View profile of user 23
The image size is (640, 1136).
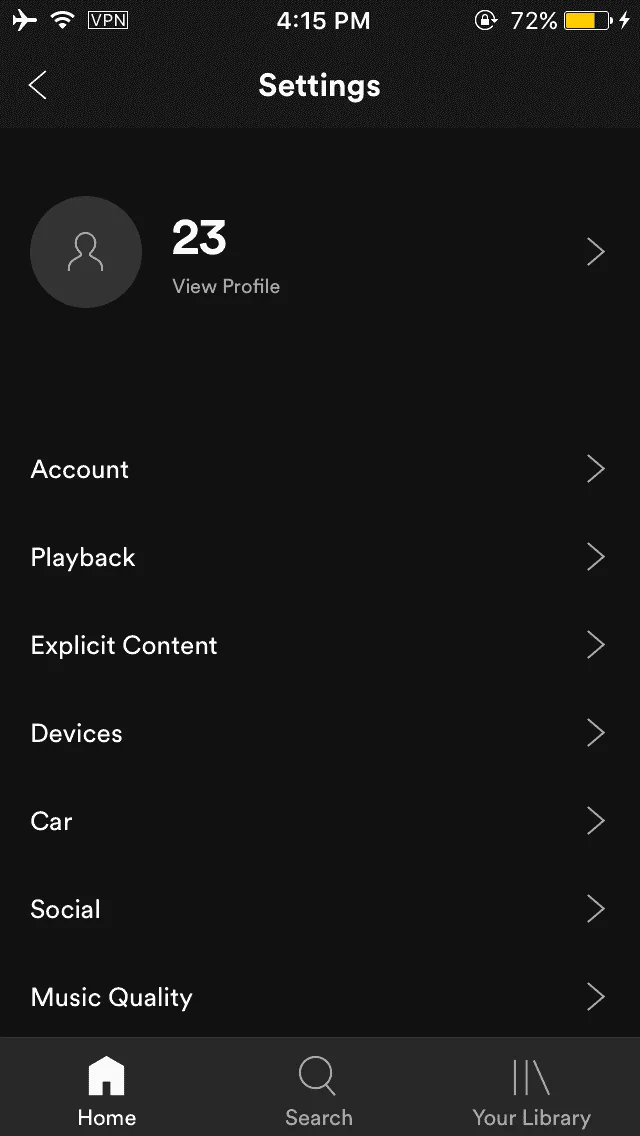320,252
